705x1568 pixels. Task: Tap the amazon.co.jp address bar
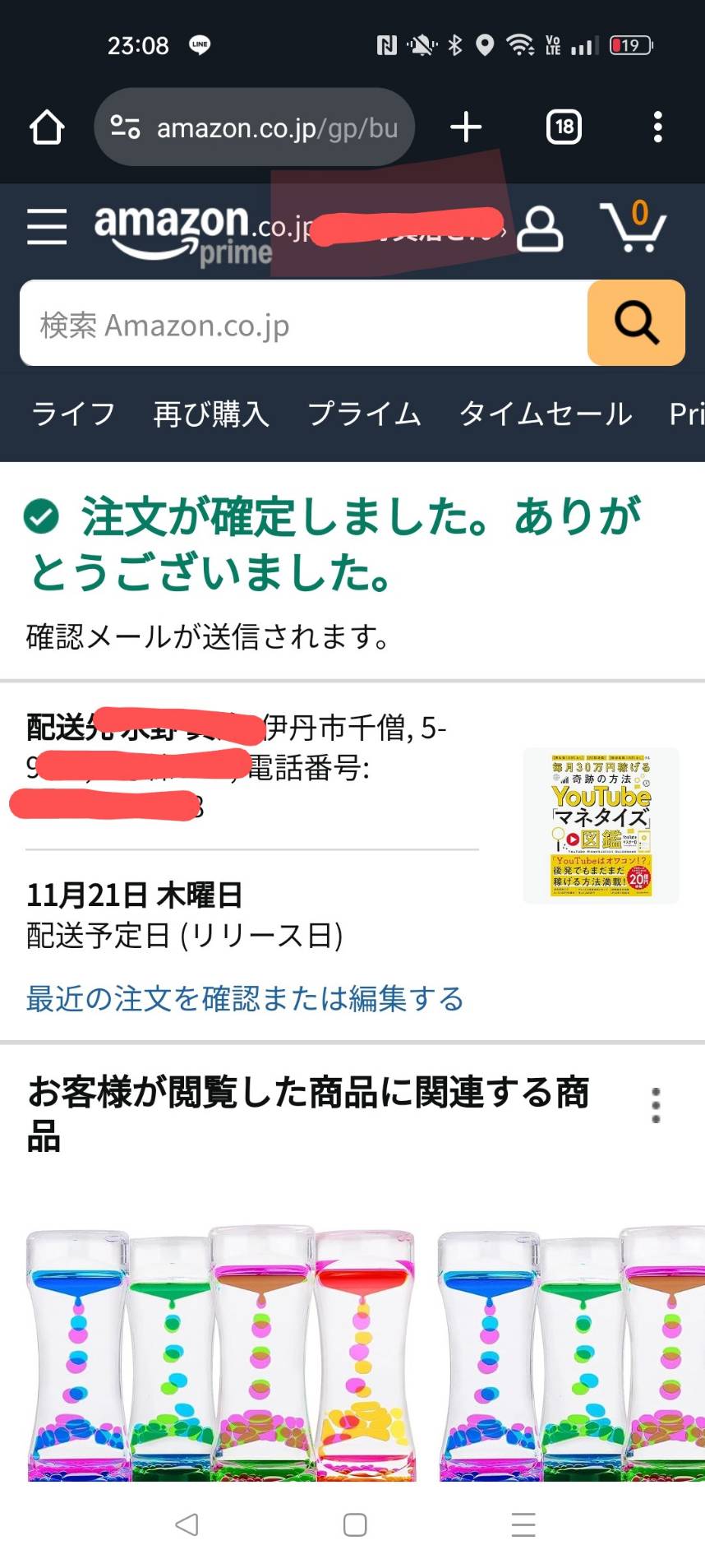(255, 127)
